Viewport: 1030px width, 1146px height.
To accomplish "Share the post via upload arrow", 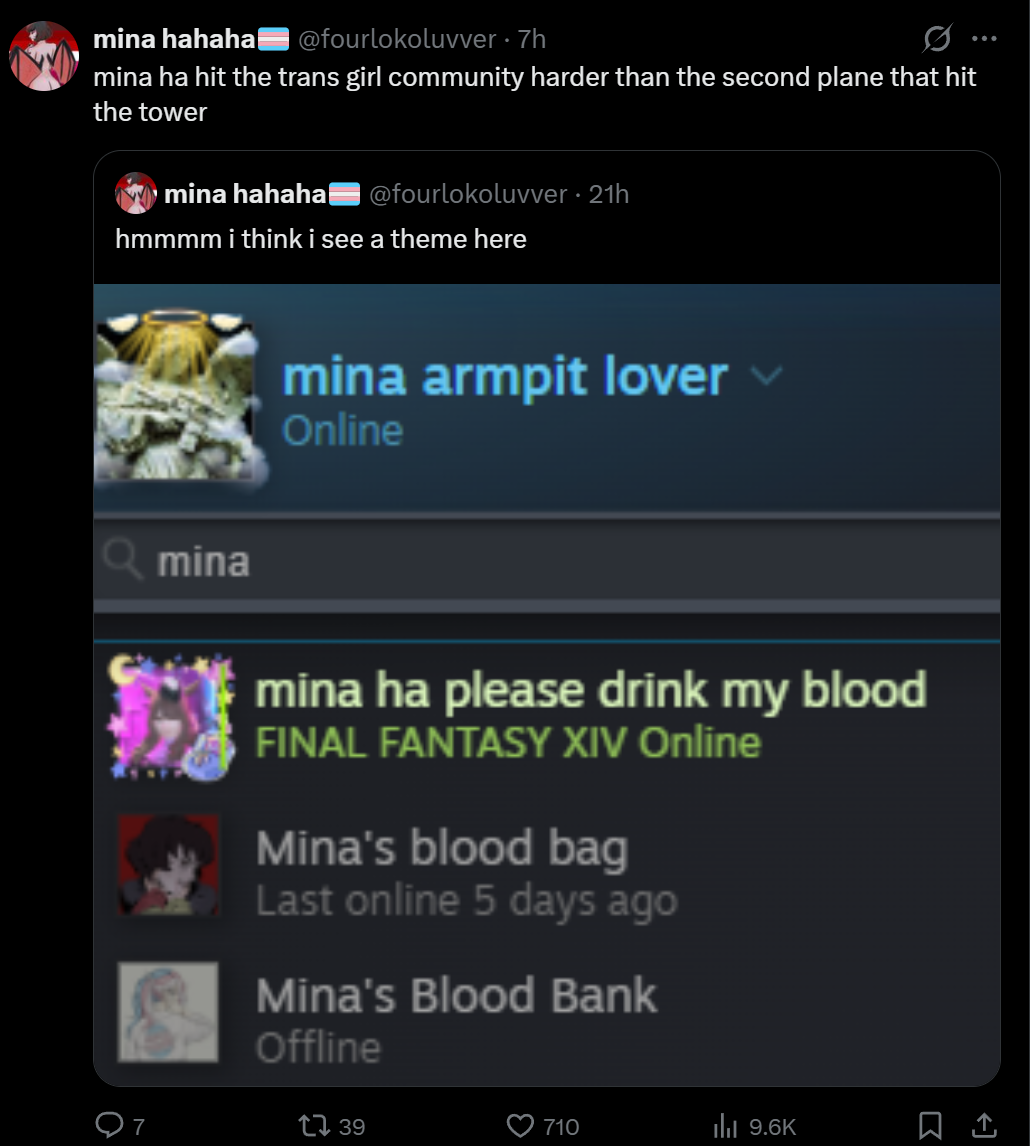I will (x=984, y=1126).
